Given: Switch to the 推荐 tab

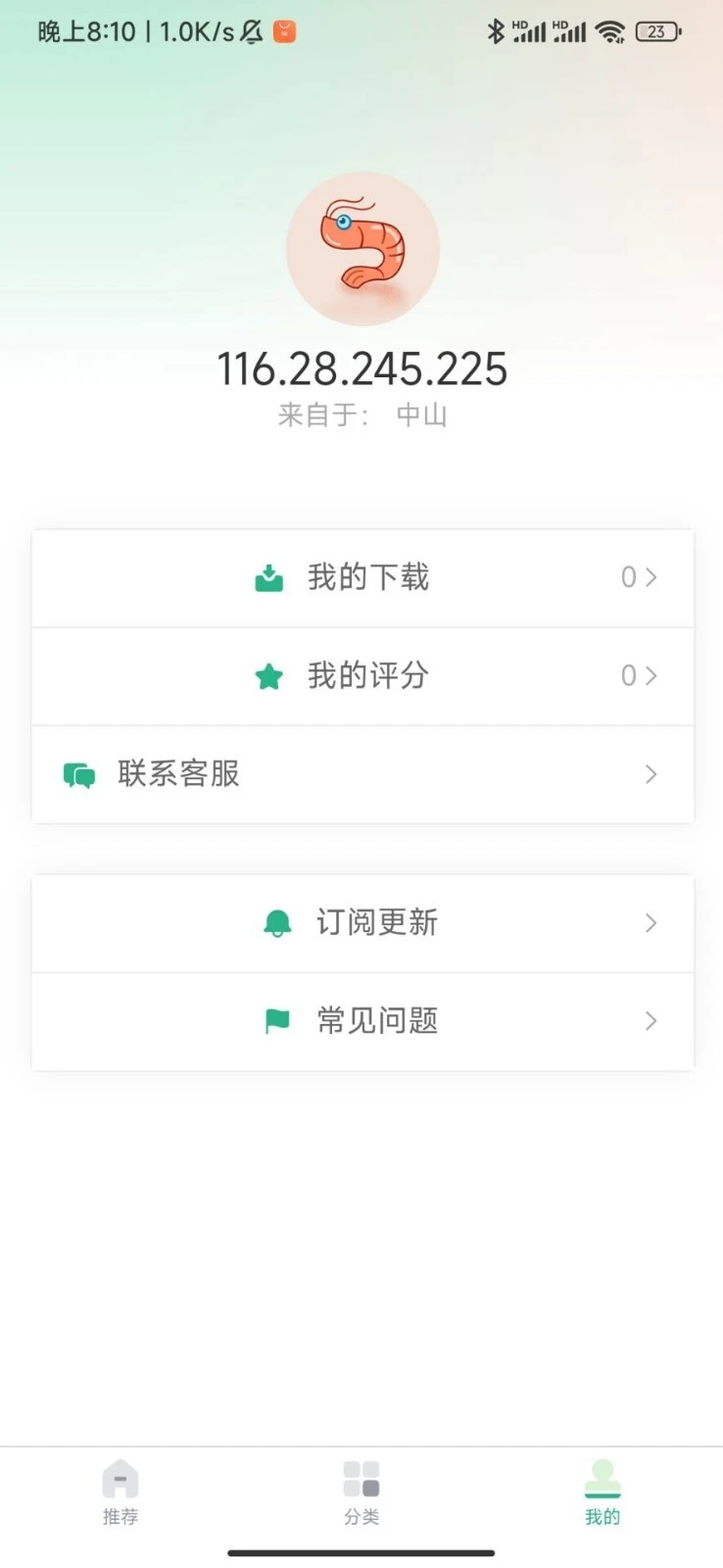Looking at the screenshot, I should [x=120, y=1494].
